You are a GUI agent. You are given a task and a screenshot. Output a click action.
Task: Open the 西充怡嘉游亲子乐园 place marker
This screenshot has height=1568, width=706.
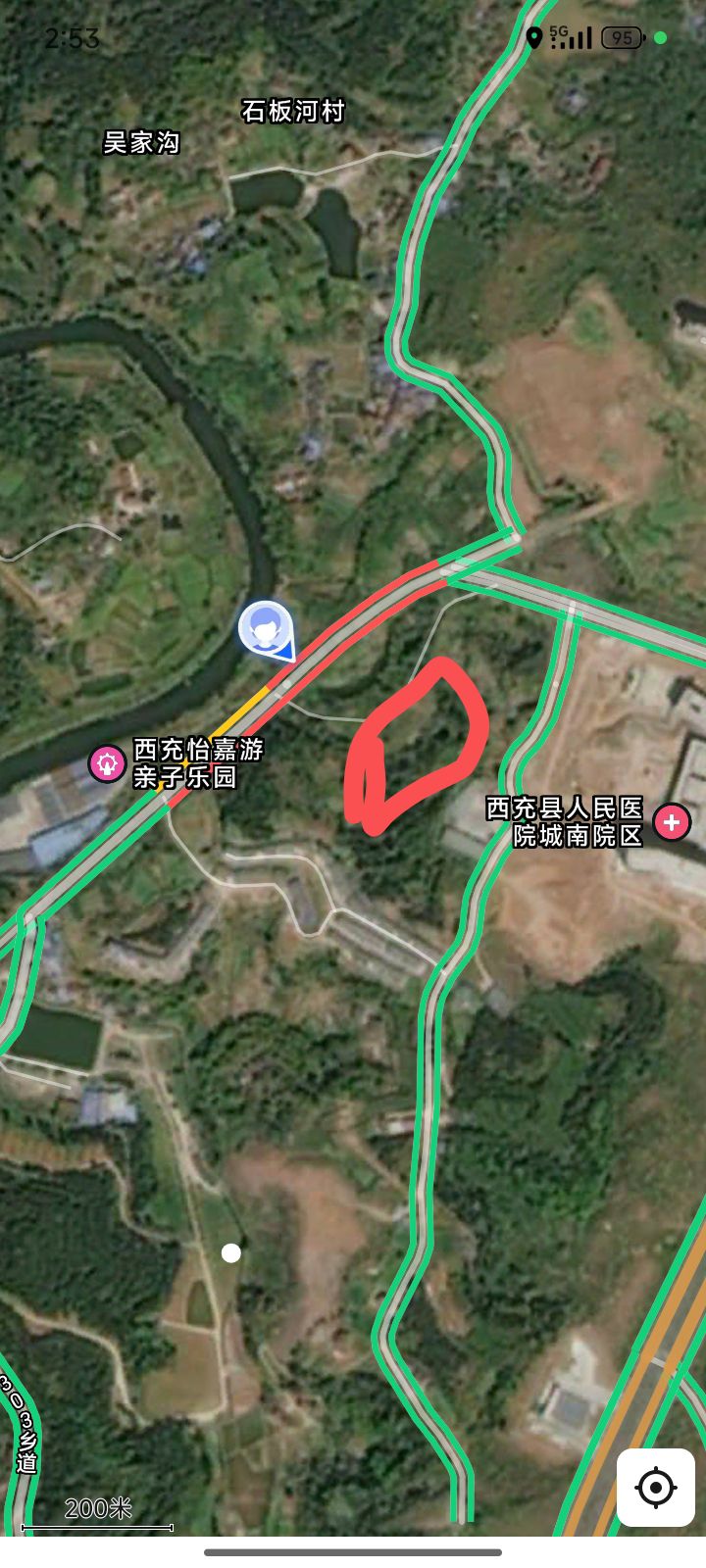coord(107,763)
